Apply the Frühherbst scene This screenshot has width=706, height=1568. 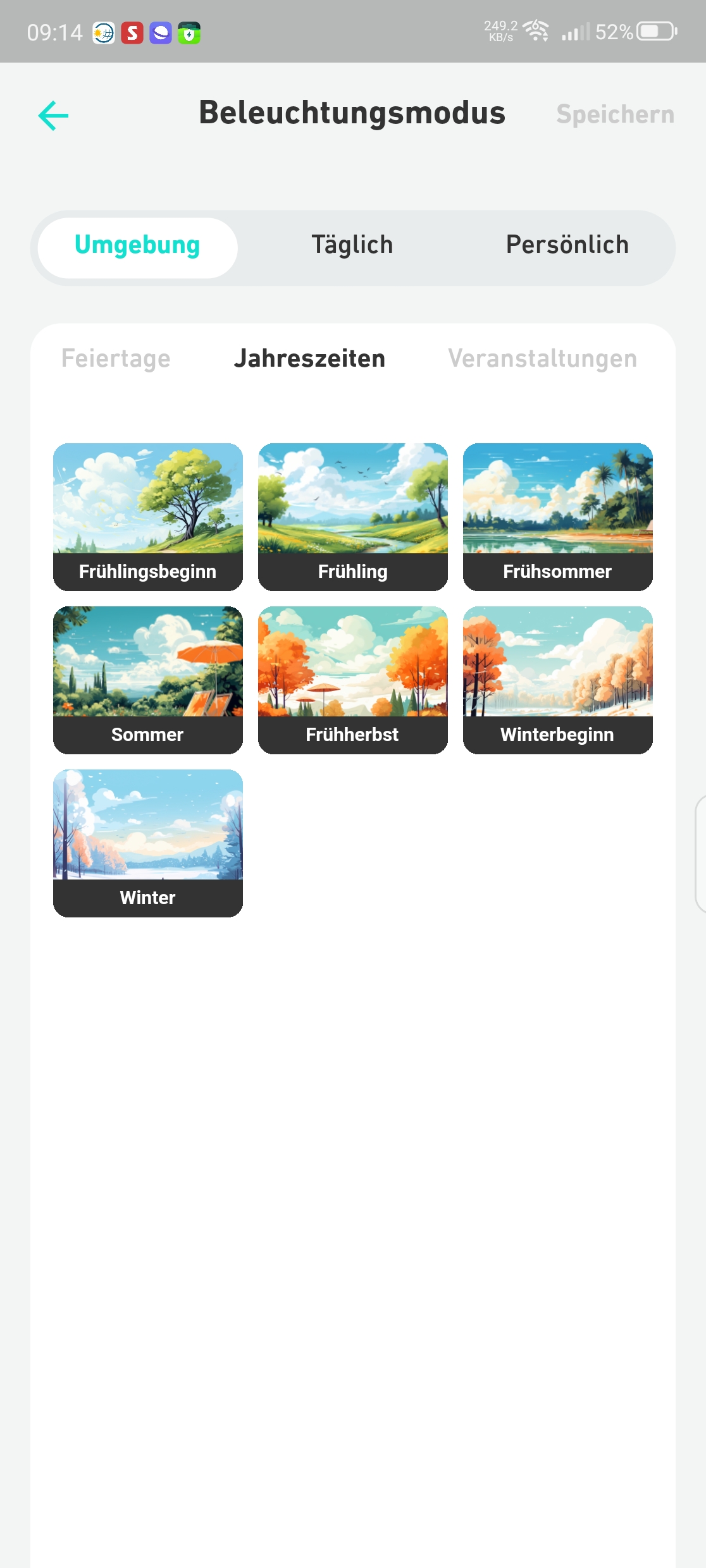click(353, 680)
